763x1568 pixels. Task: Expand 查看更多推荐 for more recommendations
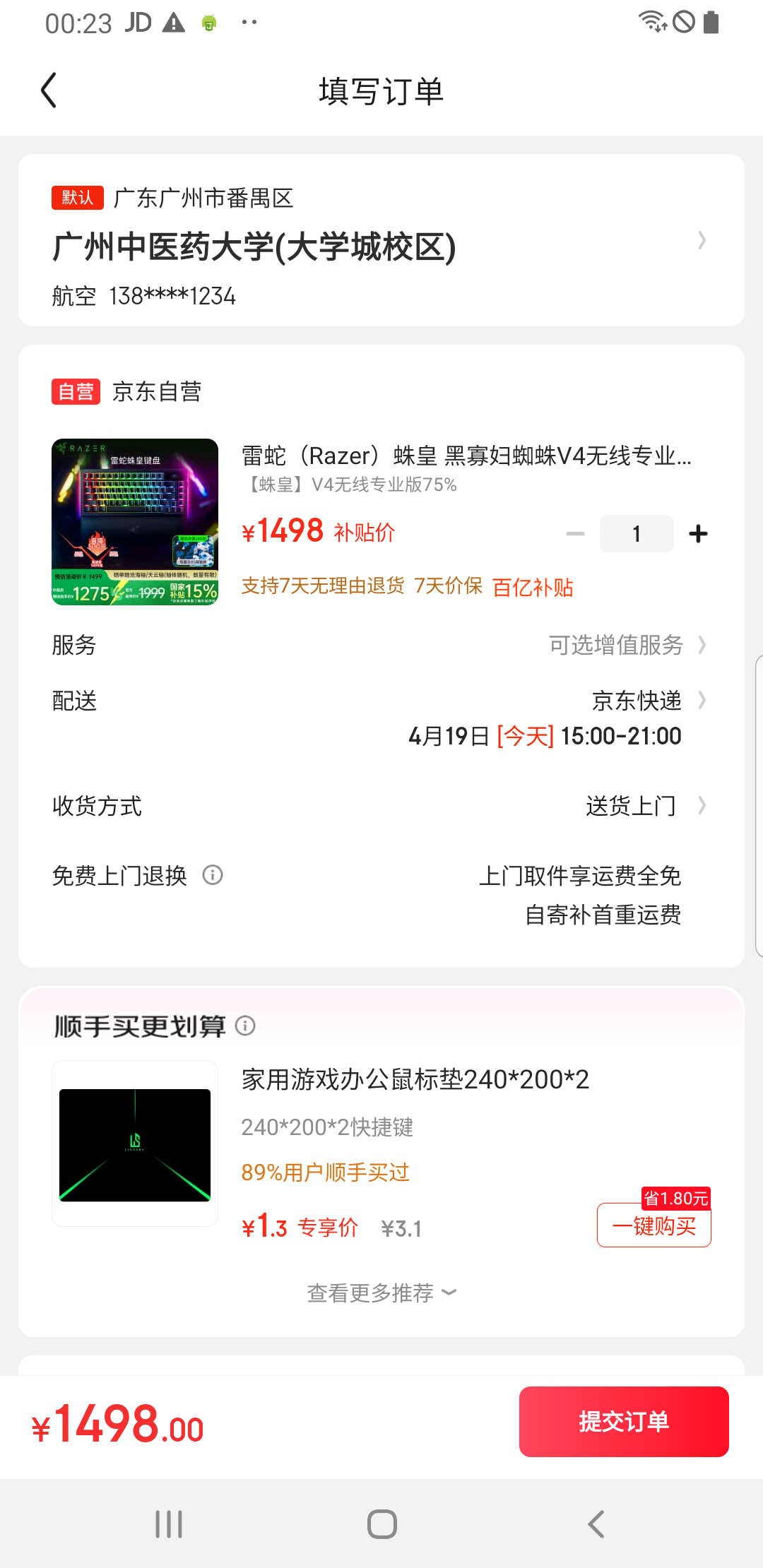click(x=379, y=1293)
